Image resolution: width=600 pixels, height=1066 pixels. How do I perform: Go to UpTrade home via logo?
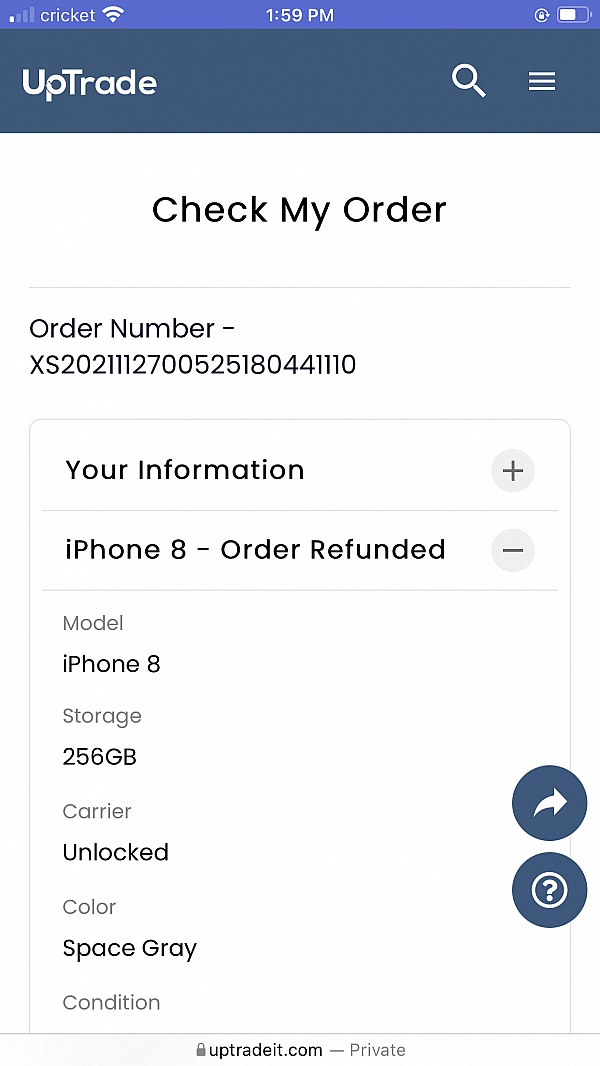coord(90,84)
